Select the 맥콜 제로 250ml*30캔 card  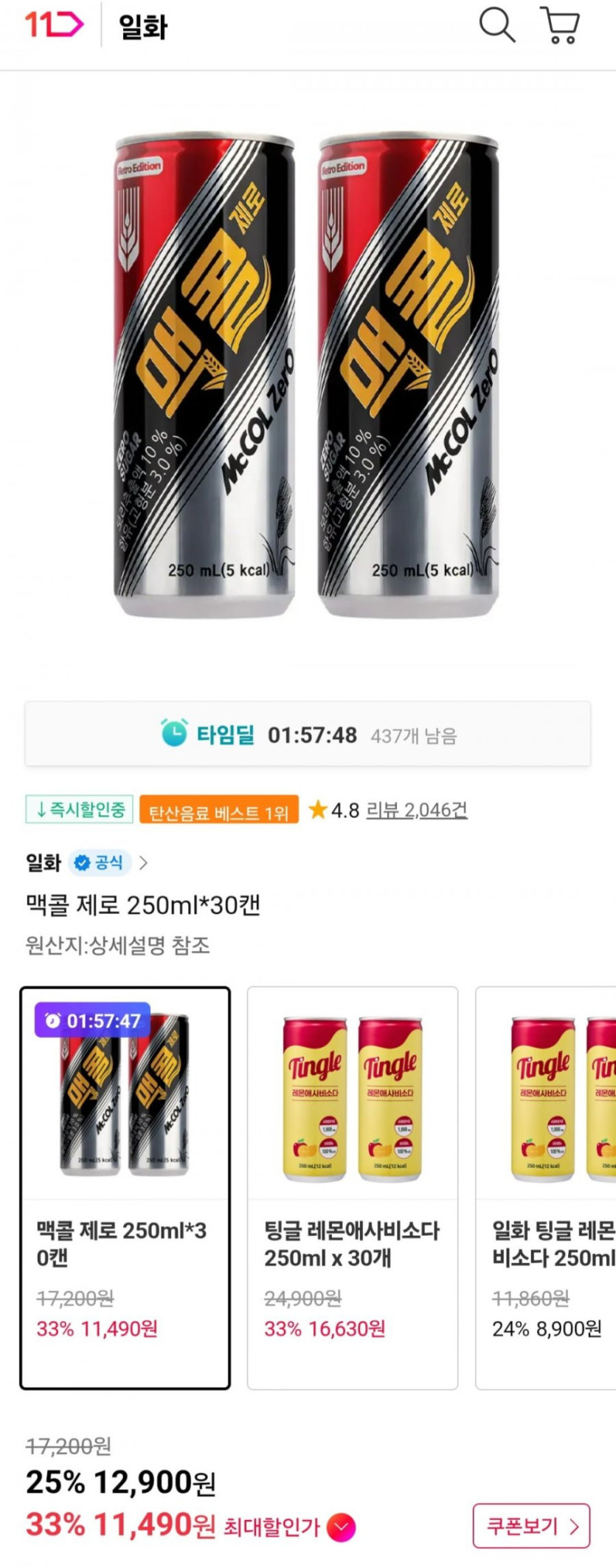(125, 1187)
